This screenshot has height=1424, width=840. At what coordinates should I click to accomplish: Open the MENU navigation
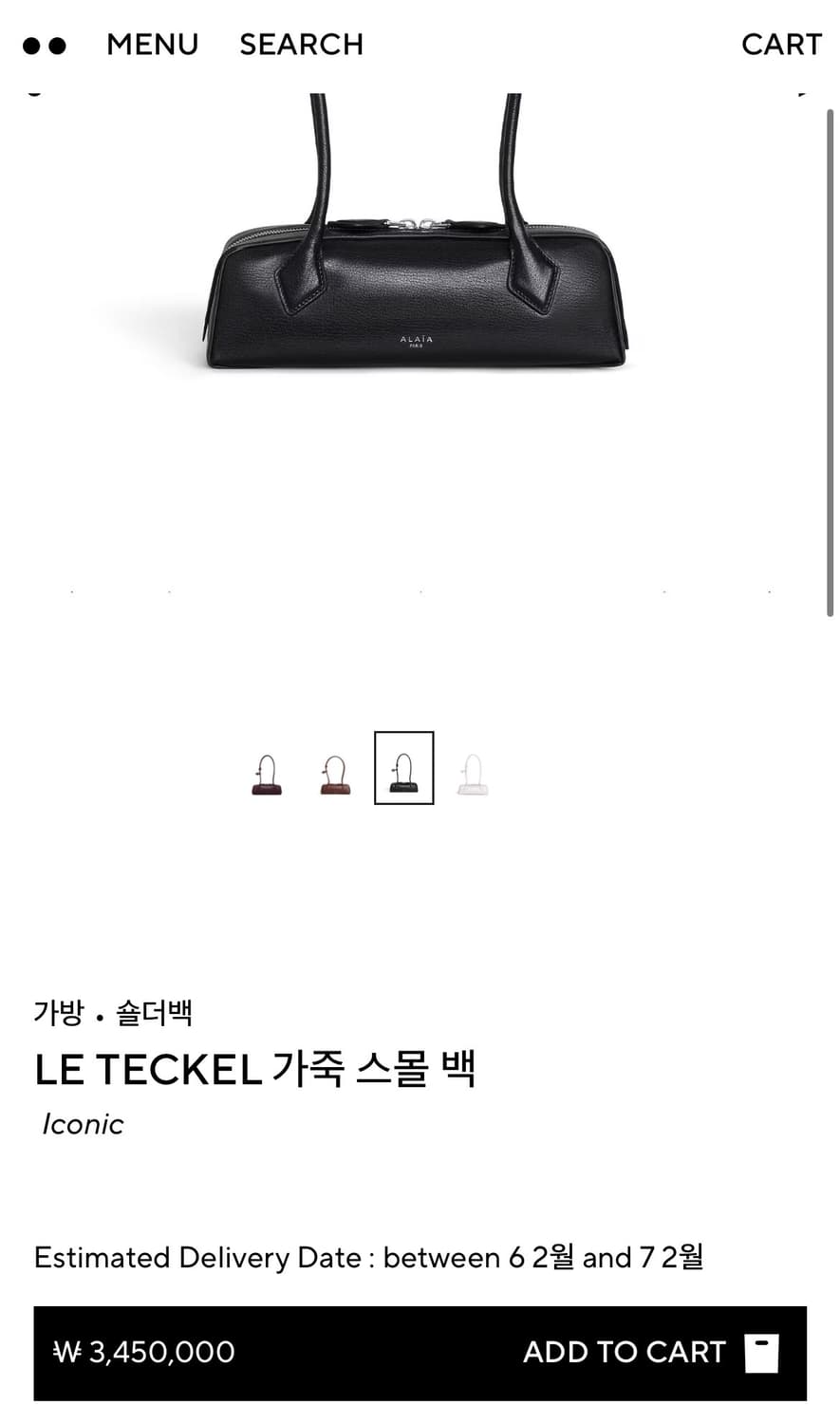(152, 45)
